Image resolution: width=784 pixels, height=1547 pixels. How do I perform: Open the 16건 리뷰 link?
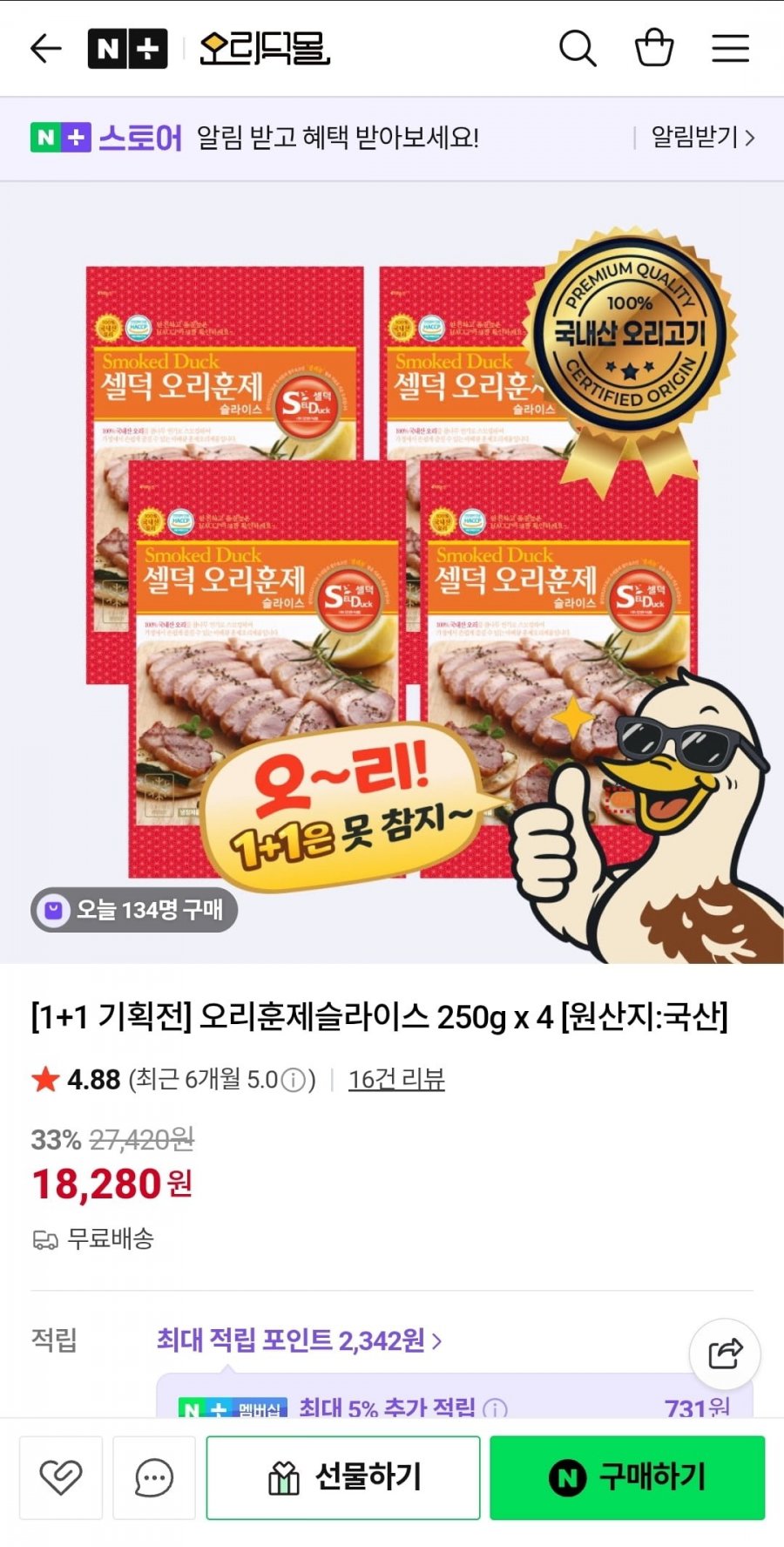click(396, 1080)
